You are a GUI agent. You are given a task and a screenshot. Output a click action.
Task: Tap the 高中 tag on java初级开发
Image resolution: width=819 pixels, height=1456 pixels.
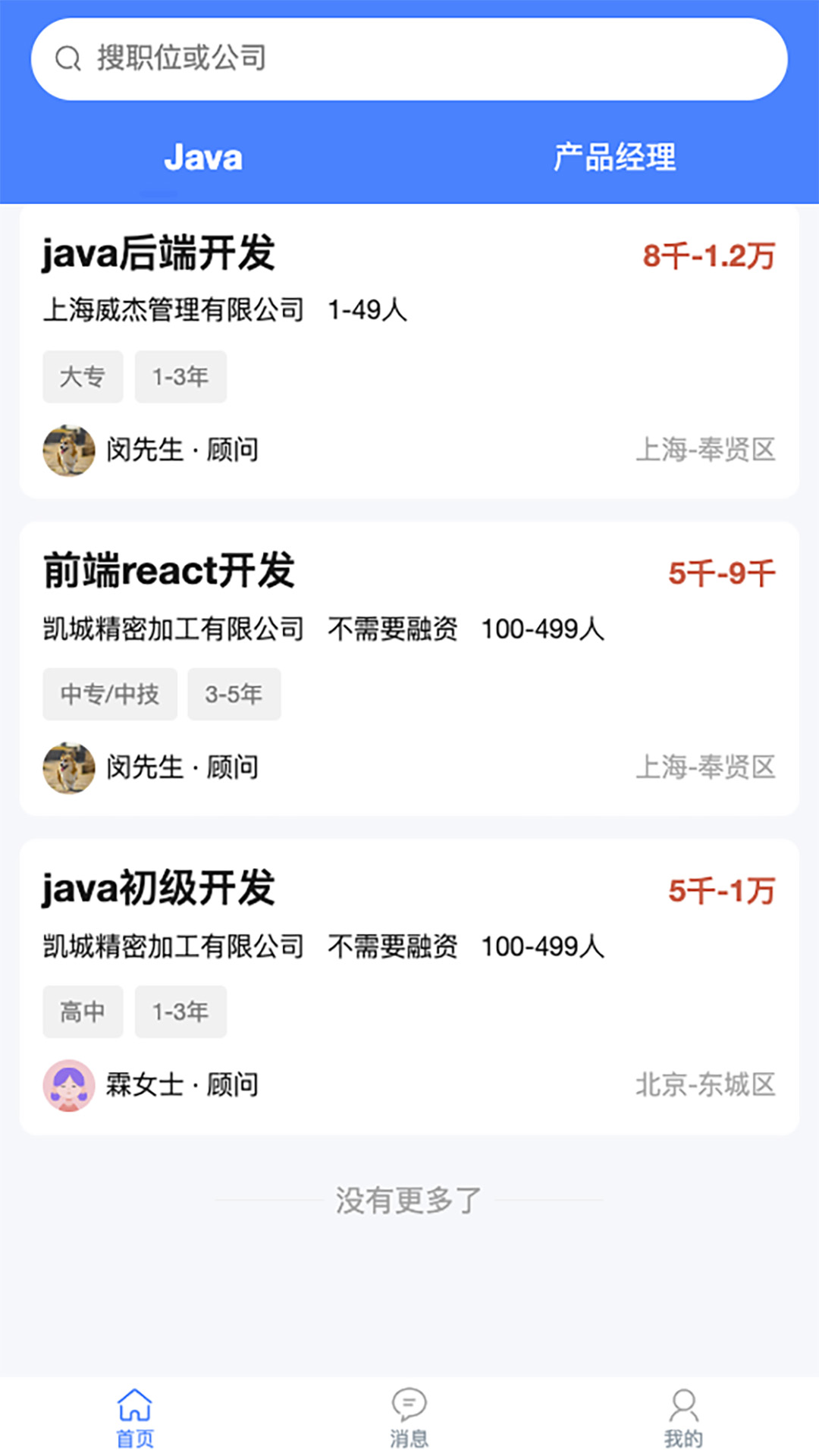(x=82, y=1011)
